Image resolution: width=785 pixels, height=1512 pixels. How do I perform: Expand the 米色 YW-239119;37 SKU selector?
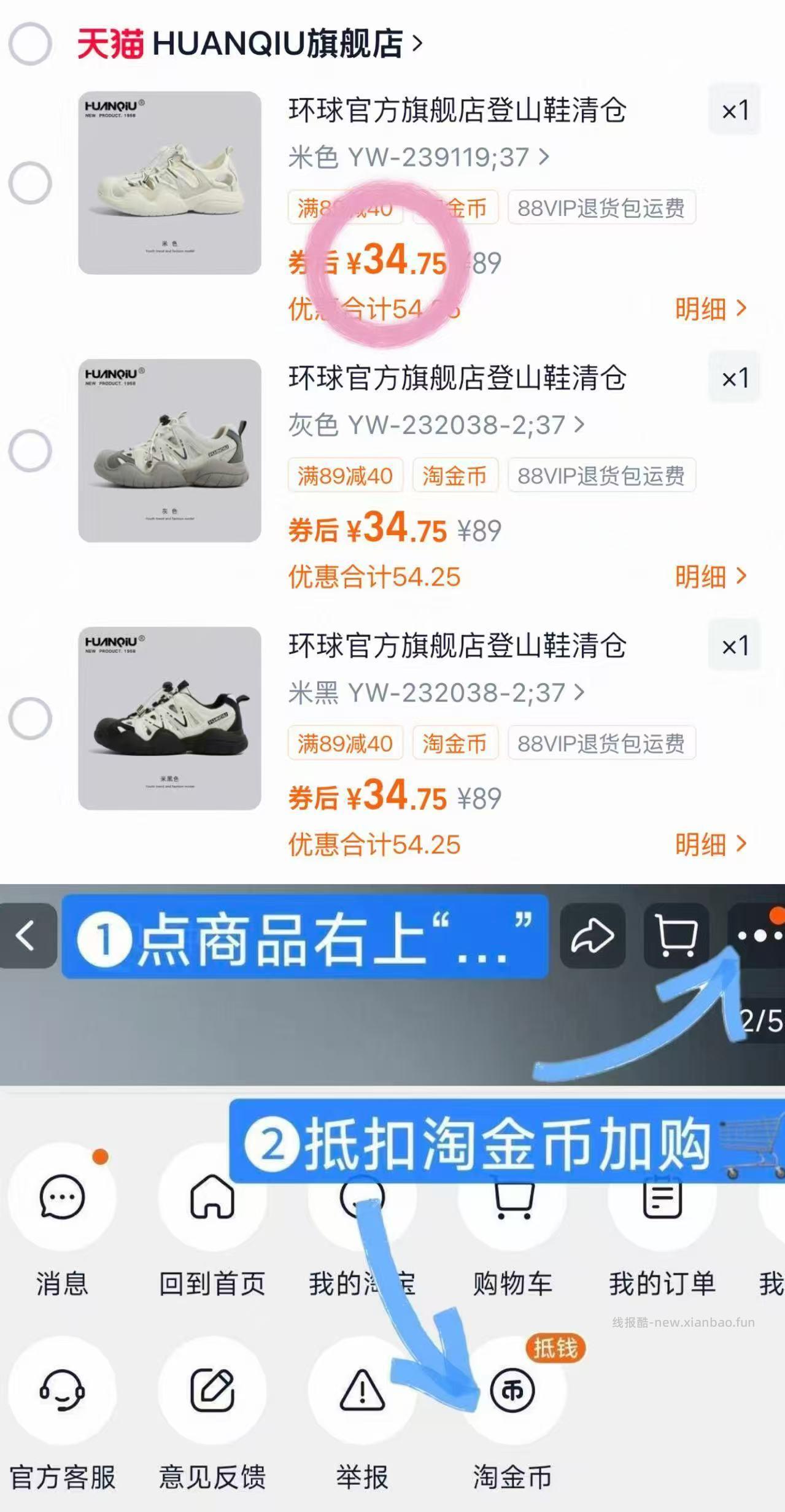(421, 158)
